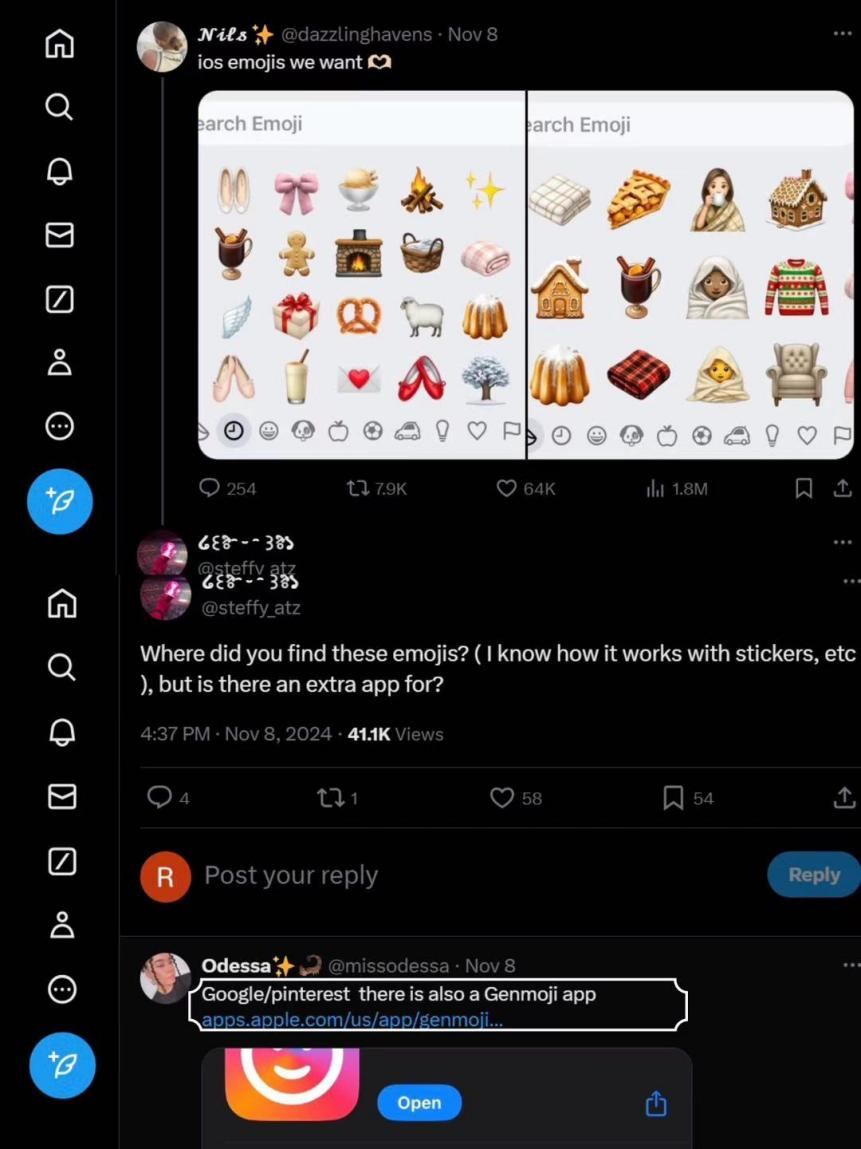This screenshot has height=1149, width=861.
Task: Open the apps.apple.com Genmoji link
Action: 352,1021
